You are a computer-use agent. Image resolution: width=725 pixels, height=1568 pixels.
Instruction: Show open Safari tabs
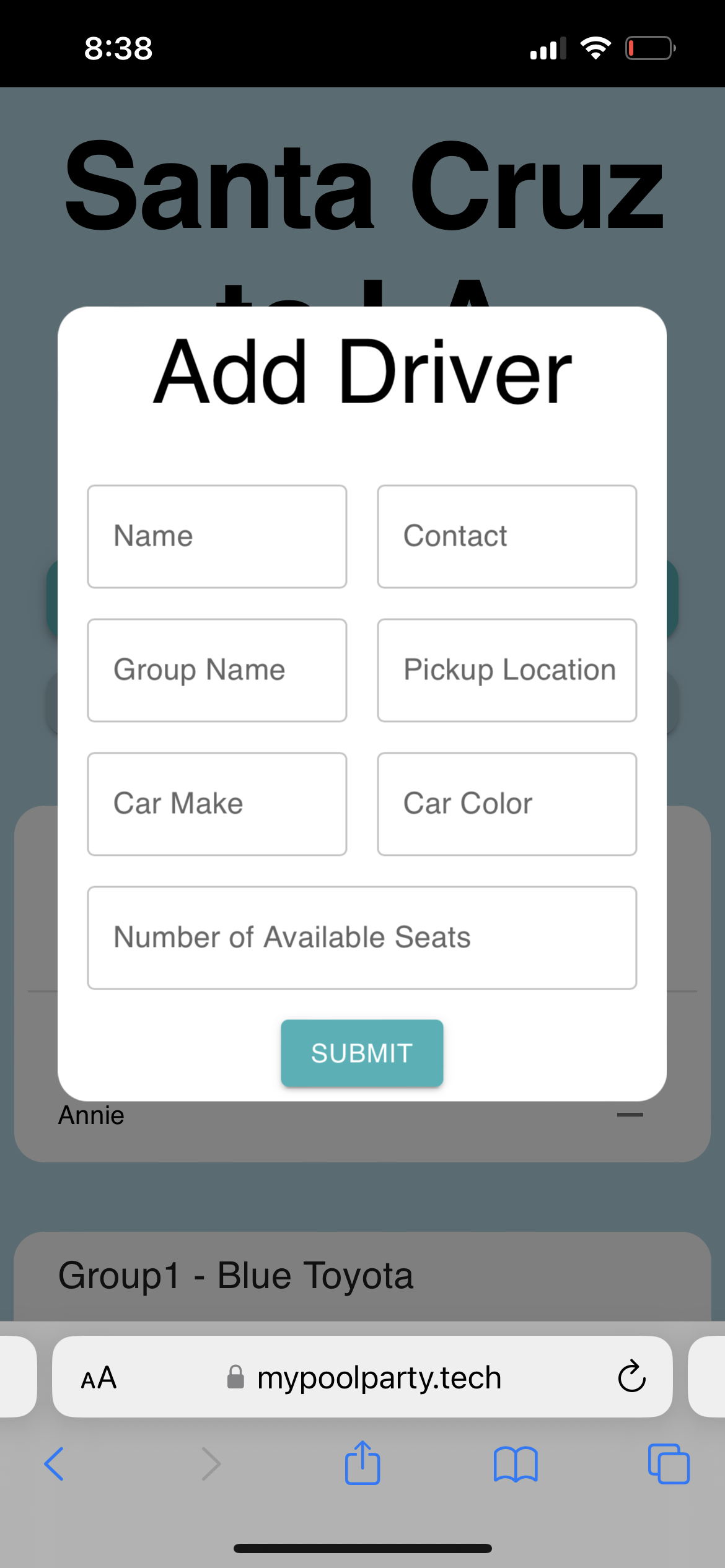pyautogui.click(x=669, y=1464)
